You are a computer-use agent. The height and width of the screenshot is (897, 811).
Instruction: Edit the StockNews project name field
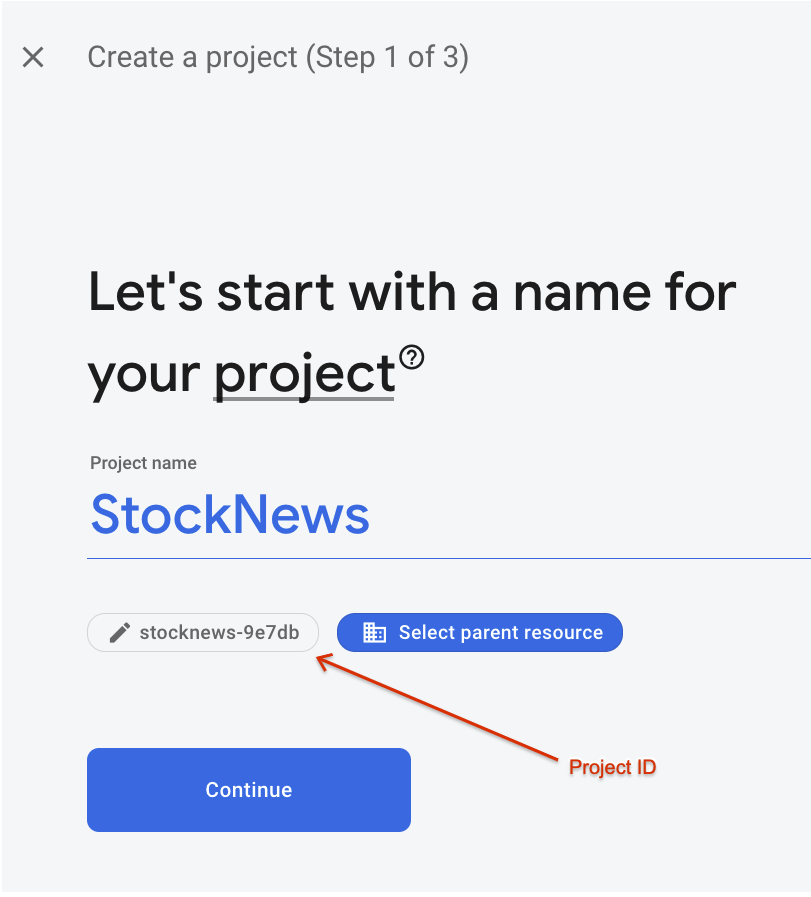(x=400, y=515)
